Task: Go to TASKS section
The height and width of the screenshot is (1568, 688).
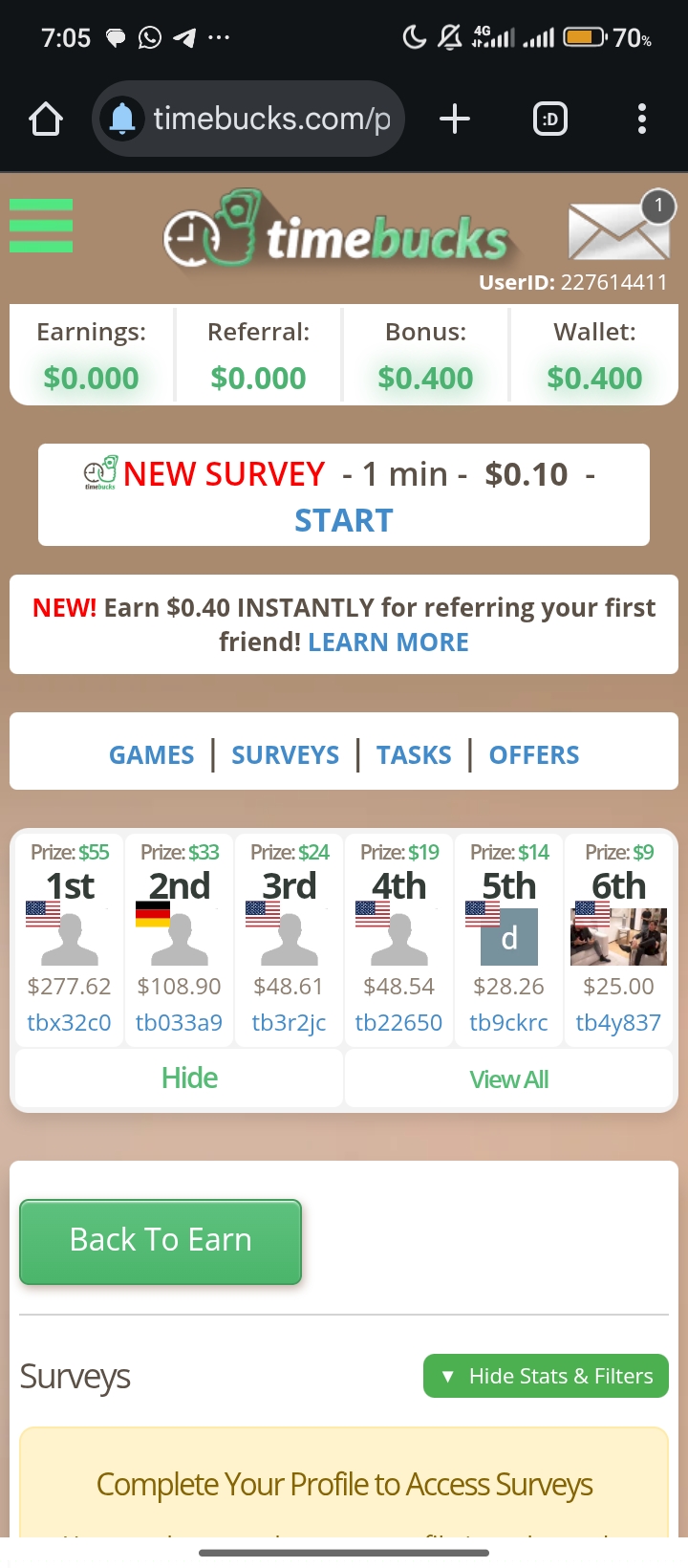Action: 414,755
